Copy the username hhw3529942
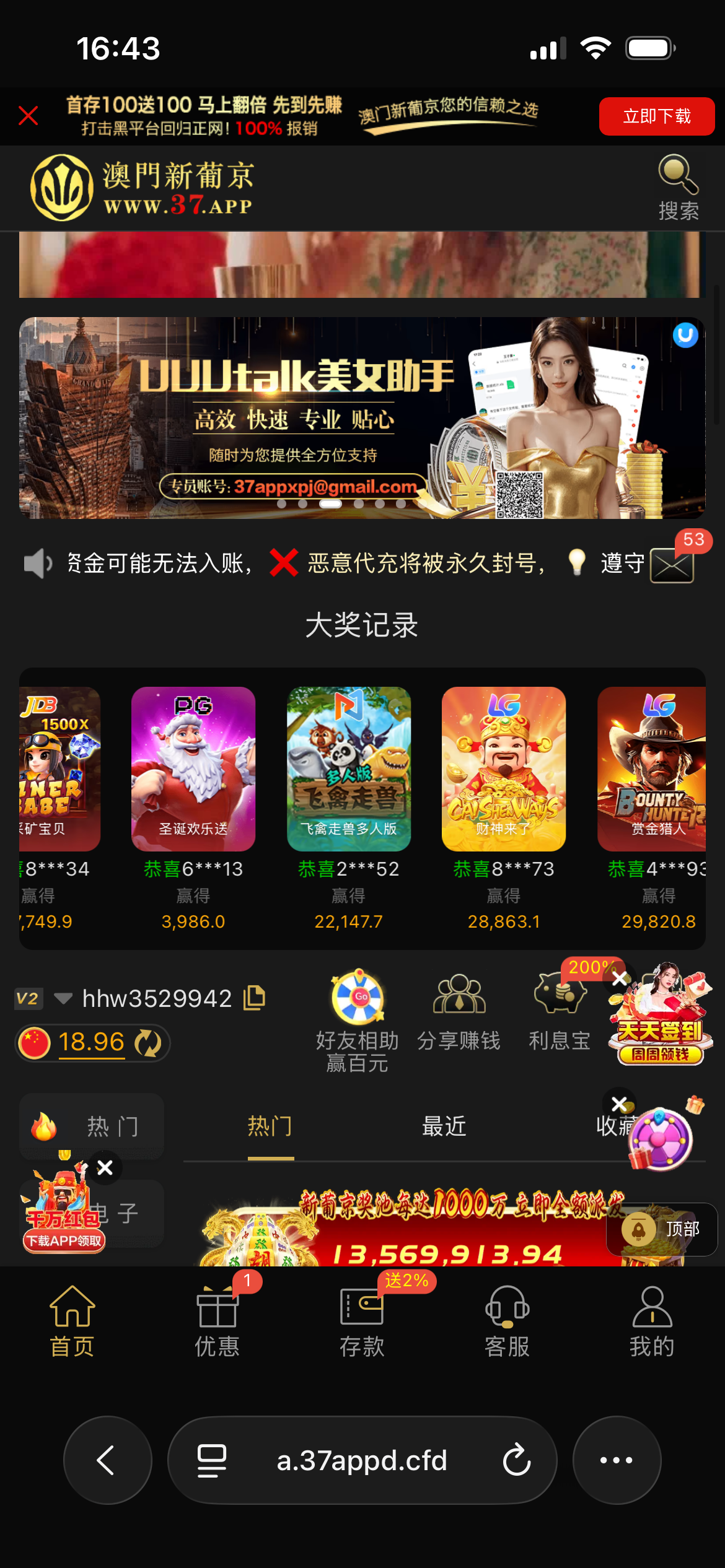 click(254, 998)
